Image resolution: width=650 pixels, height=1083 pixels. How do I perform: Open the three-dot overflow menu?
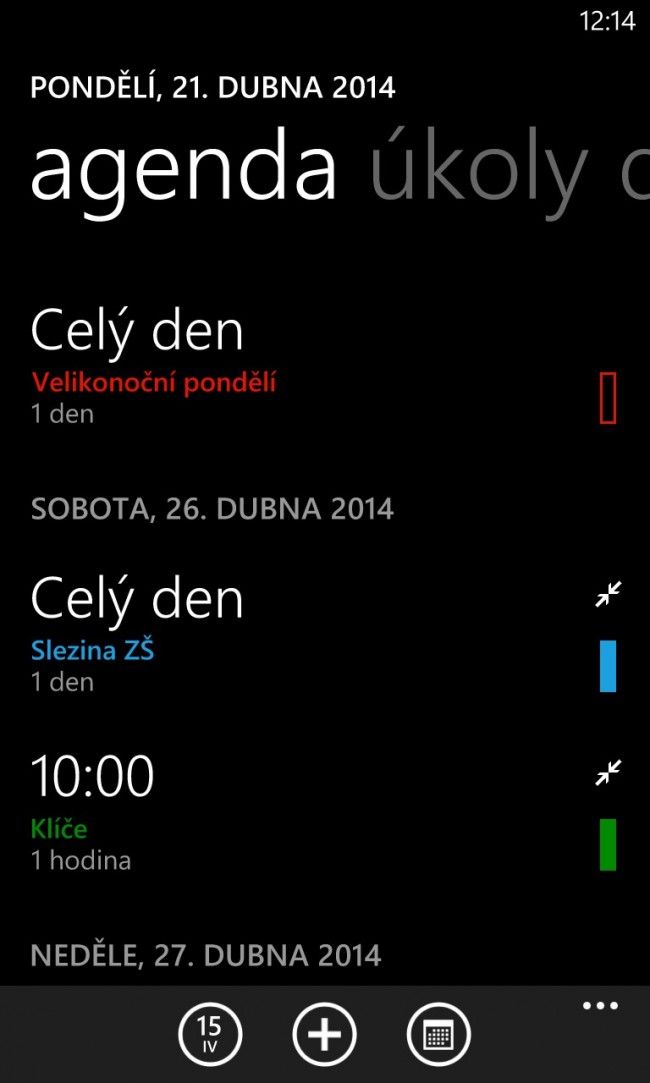pos(600,1006)
